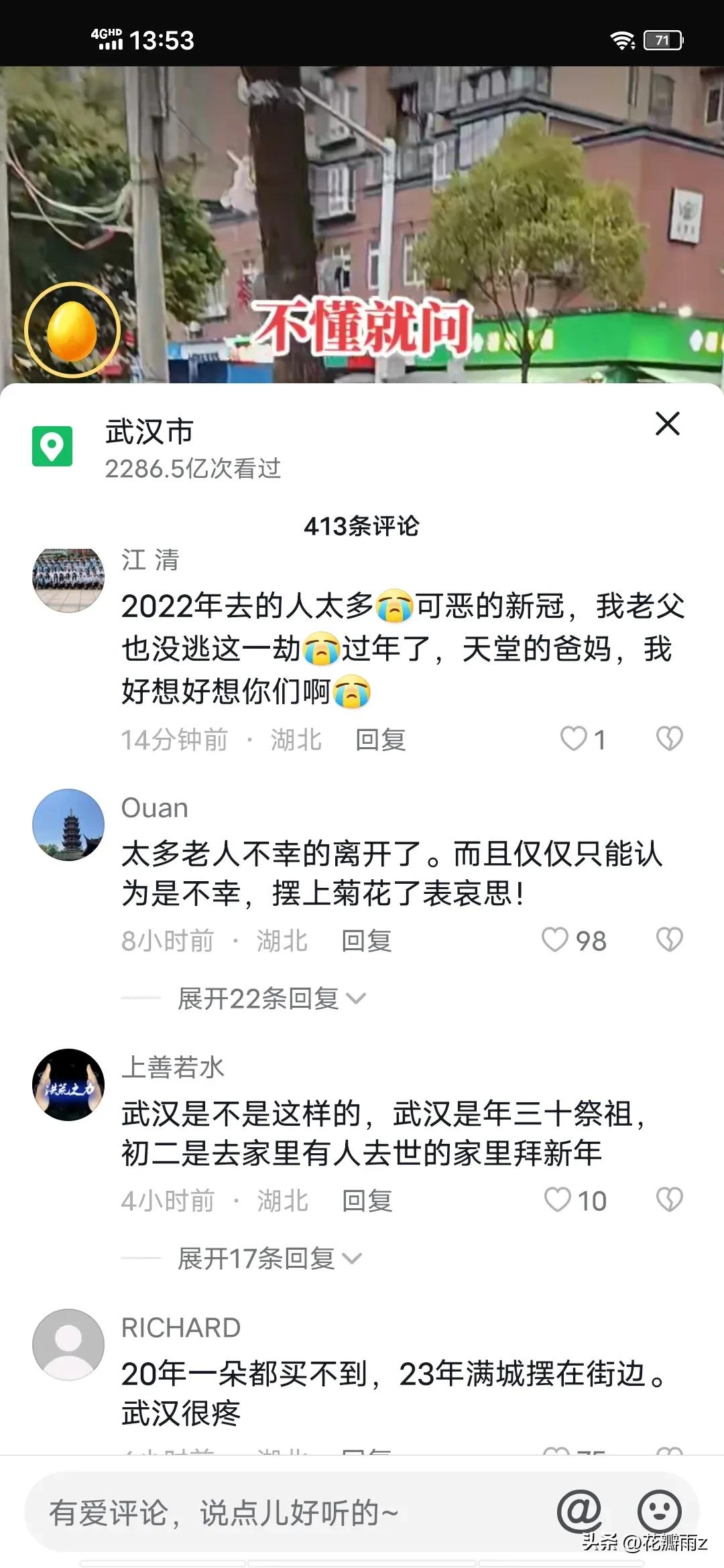The height and width of the screenshot is (1568, 724).
Task: Tap the dislike icon on 上善若水's comment
Action: tap(670, 1201)
